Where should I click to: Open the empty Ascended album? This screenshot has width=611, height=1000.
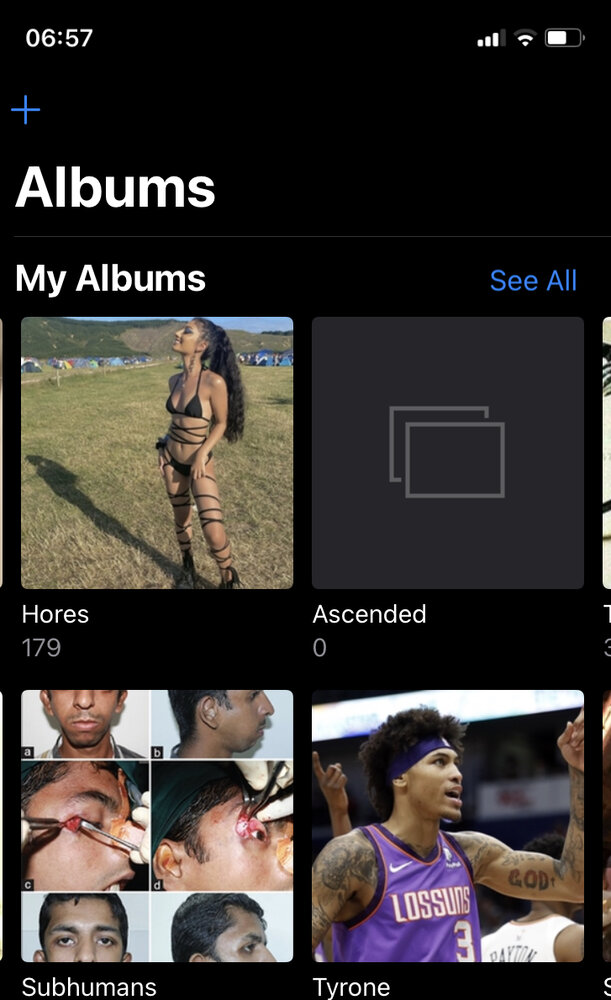coord(447,453)
